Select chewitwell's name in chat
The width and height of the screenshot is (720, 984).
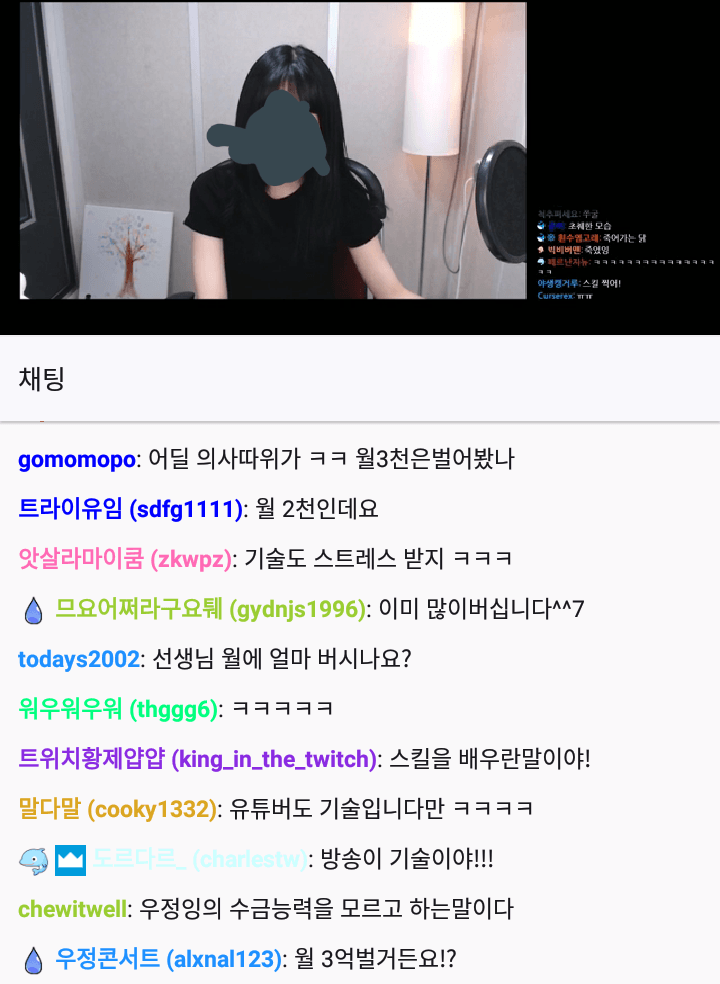point(73,909)
